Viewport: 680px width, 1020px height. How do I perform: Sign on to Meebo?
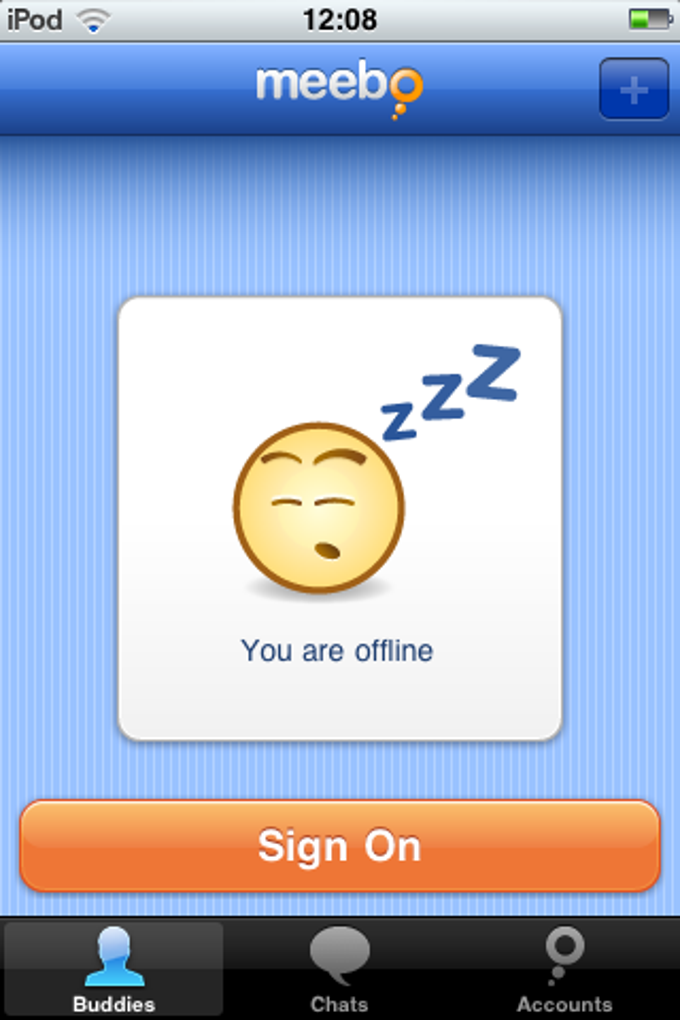coord(340,846)
